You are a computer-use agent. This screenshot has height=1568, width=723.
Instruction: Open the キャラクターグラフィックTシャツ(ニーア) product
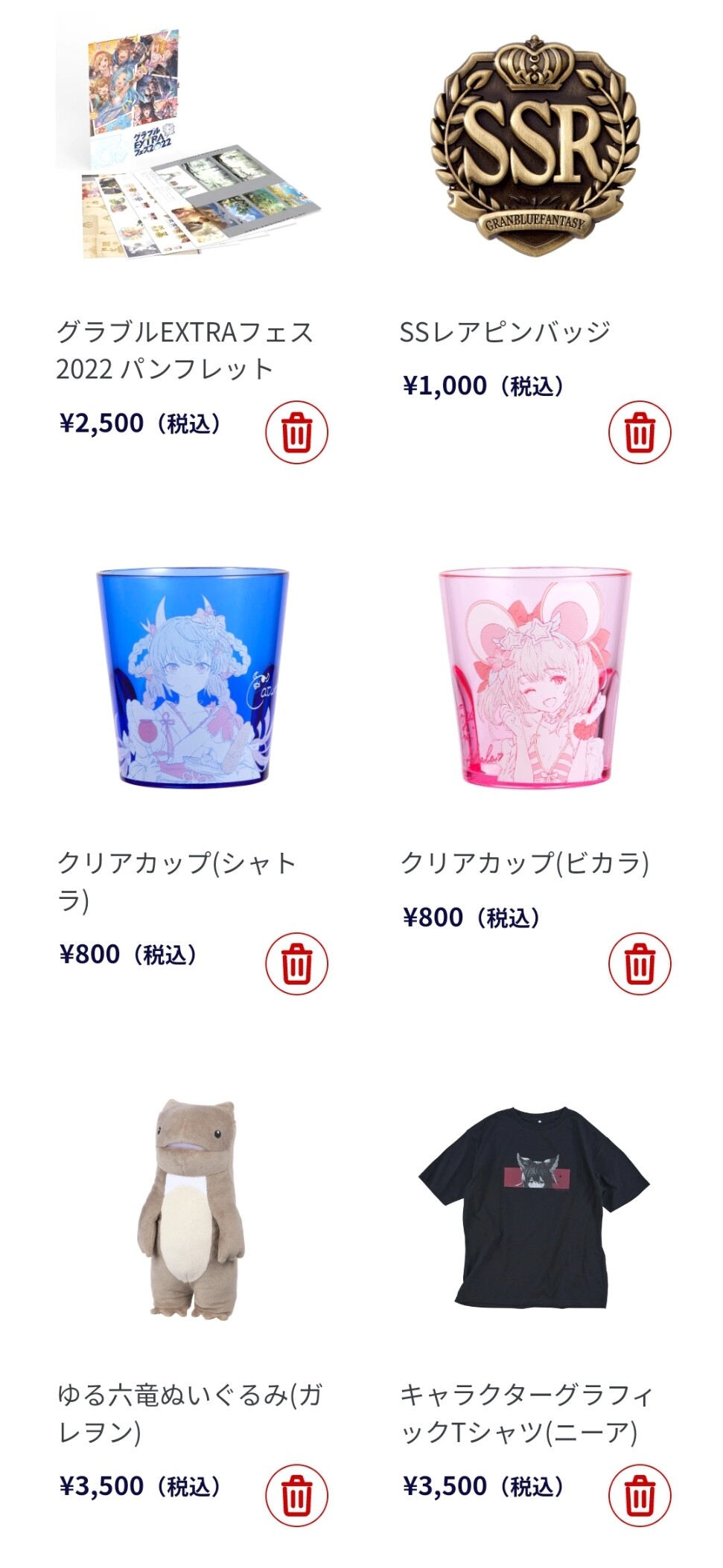click(535, 1209)
